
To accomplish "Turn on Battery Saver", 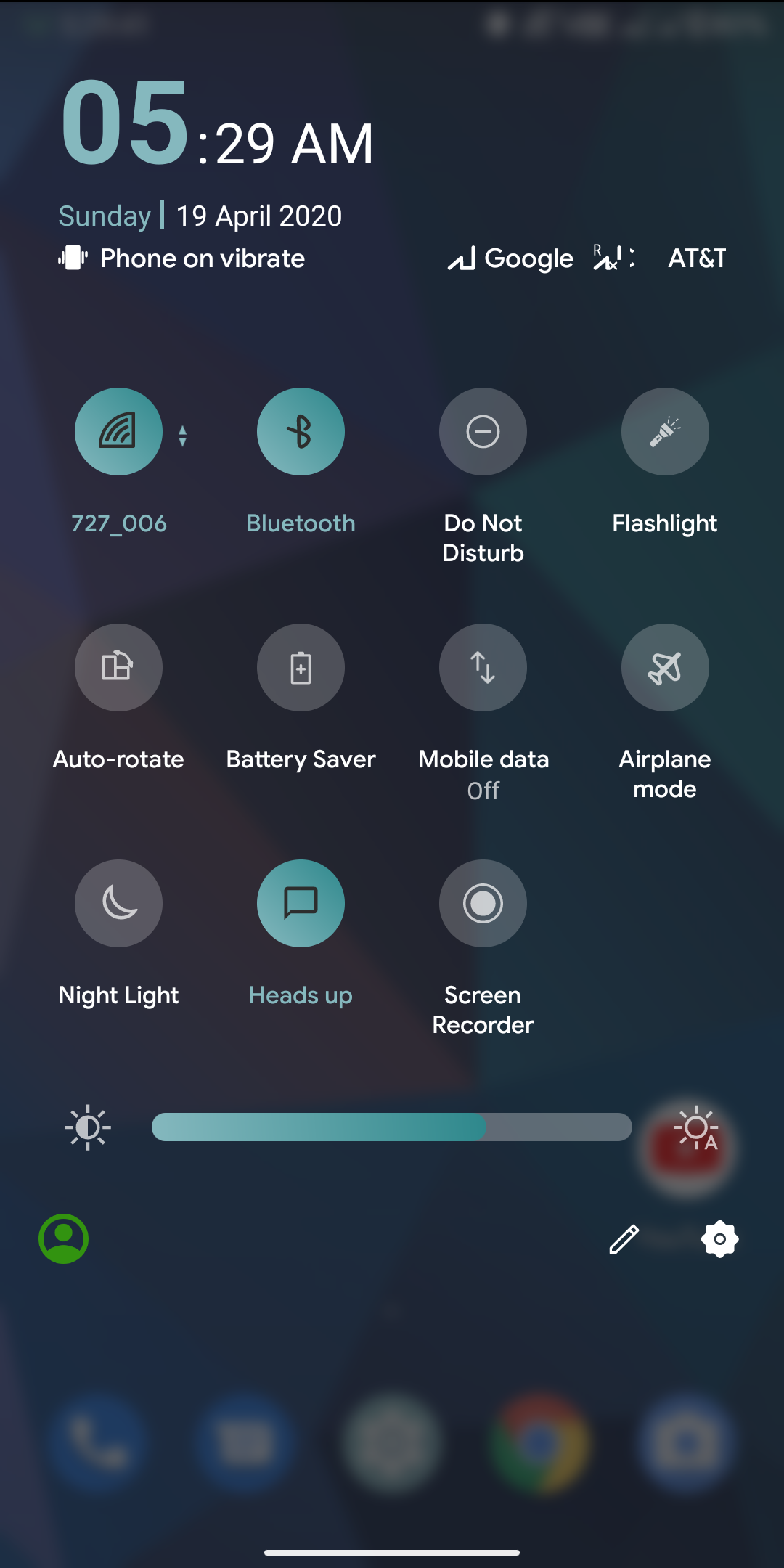I will (x=301, y=667).
